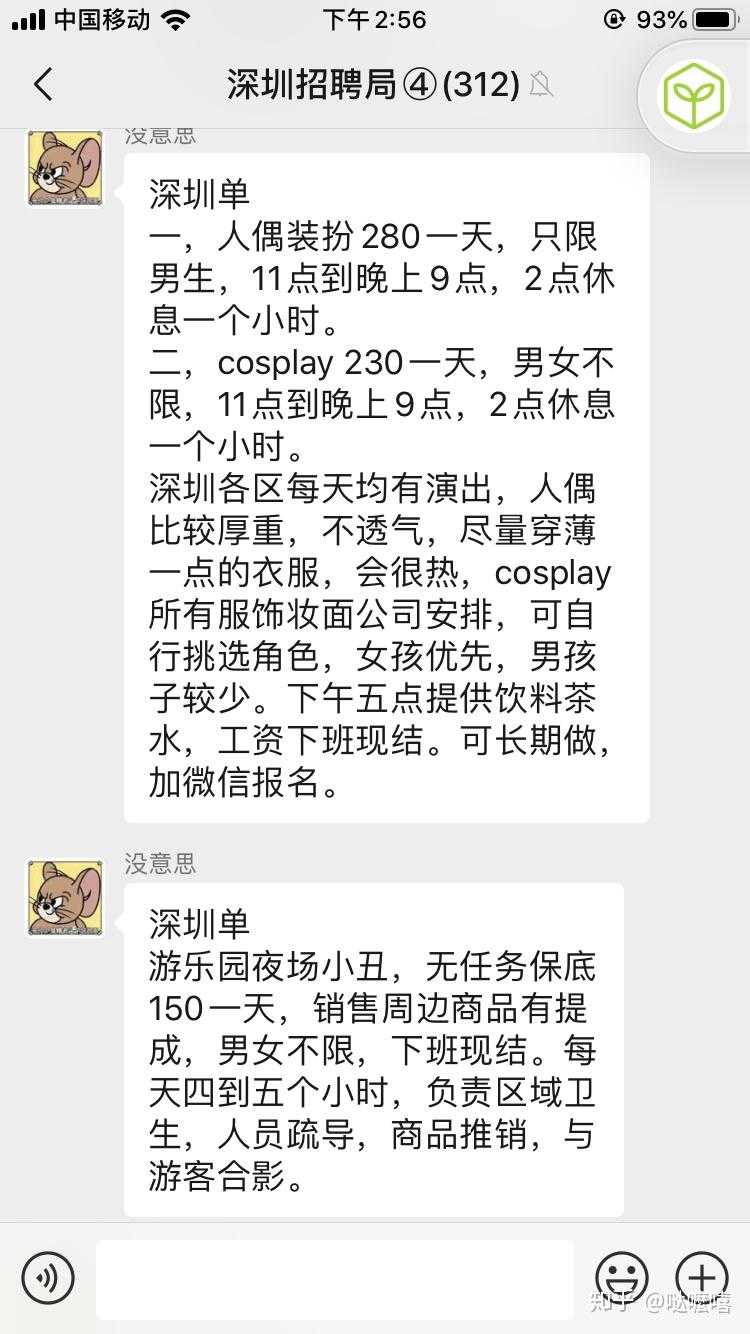Tap the plus icon for more attachments

[703, 1278]
